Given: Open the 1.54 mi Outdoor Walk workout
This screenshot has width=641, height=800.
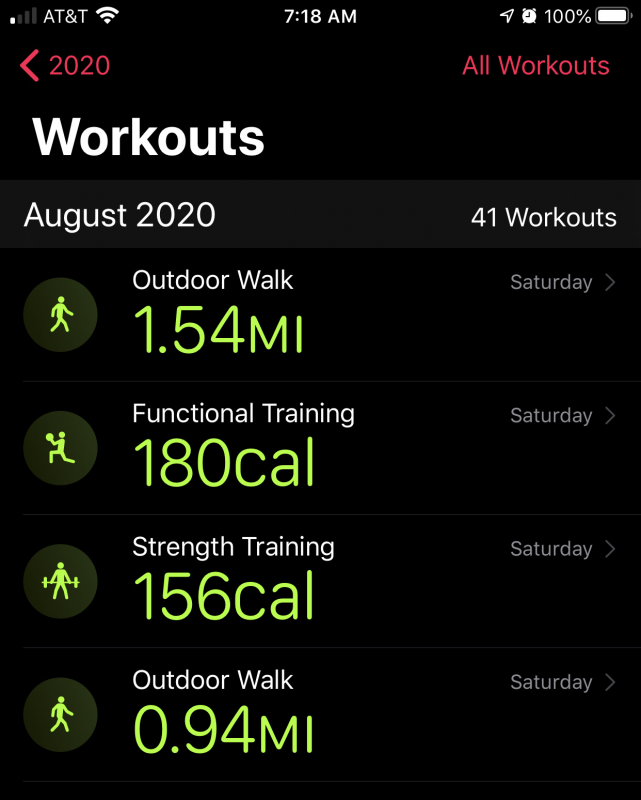Looking at the screenshot, I should tap(320, 315).
